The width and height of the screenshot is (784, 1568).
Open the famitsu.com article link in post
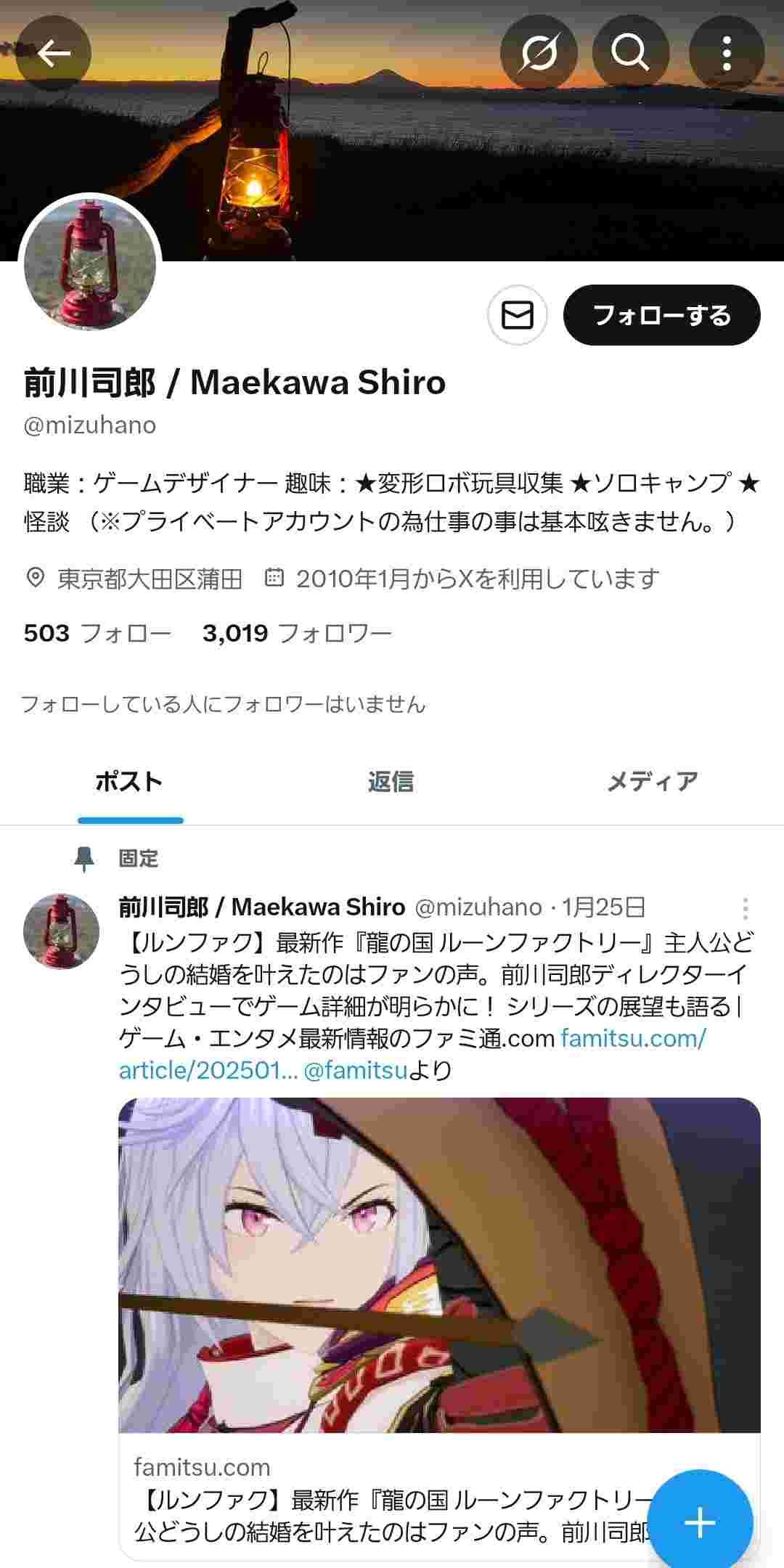point(632,1039)
